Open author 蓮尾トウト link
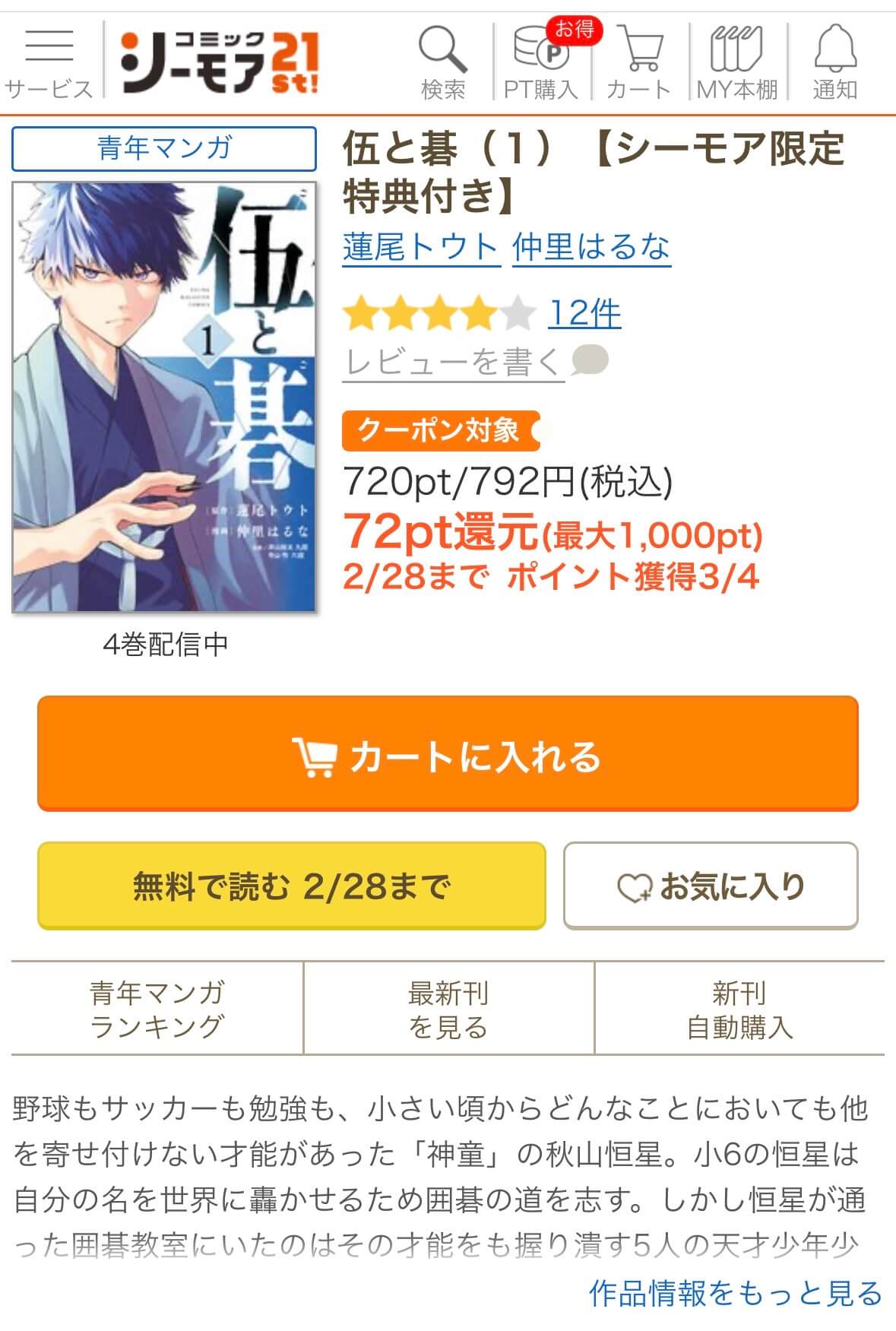This screenshot has width=896, height=1331. tap(420, 247)
